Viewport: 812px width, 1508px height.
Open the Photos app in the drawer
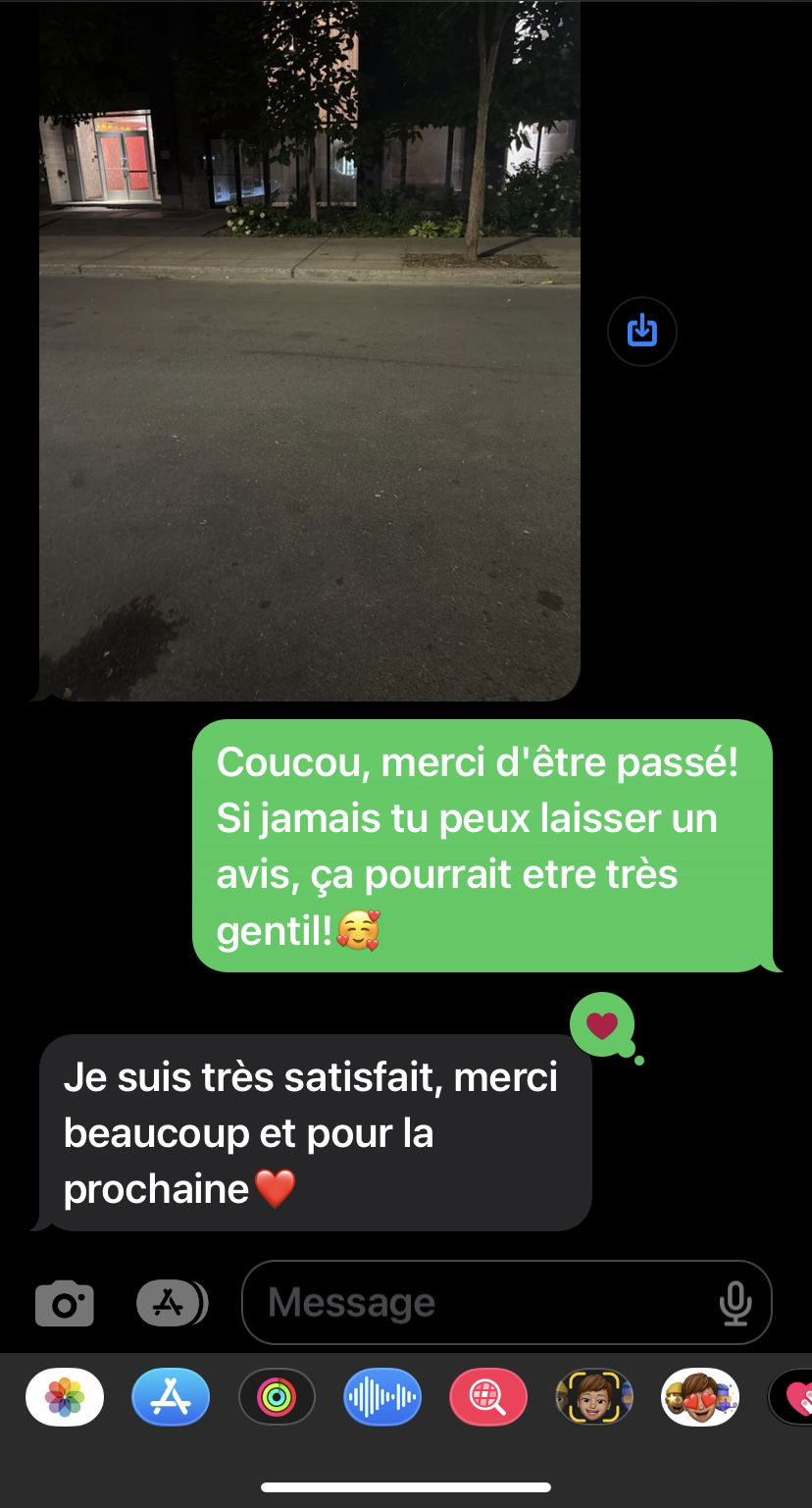pos(65,1396)
